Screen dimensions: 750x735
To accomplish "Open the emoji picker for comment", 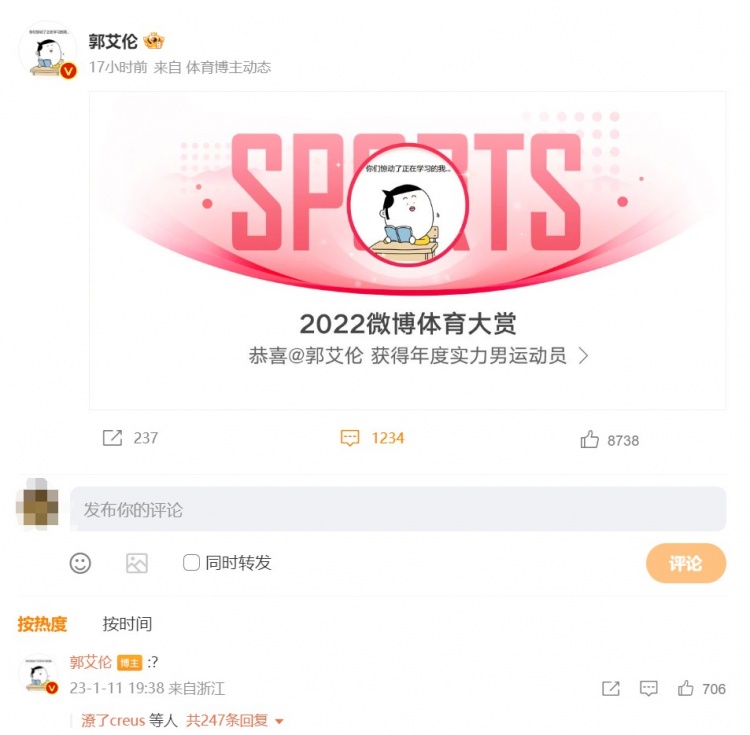I will [80, 563].
